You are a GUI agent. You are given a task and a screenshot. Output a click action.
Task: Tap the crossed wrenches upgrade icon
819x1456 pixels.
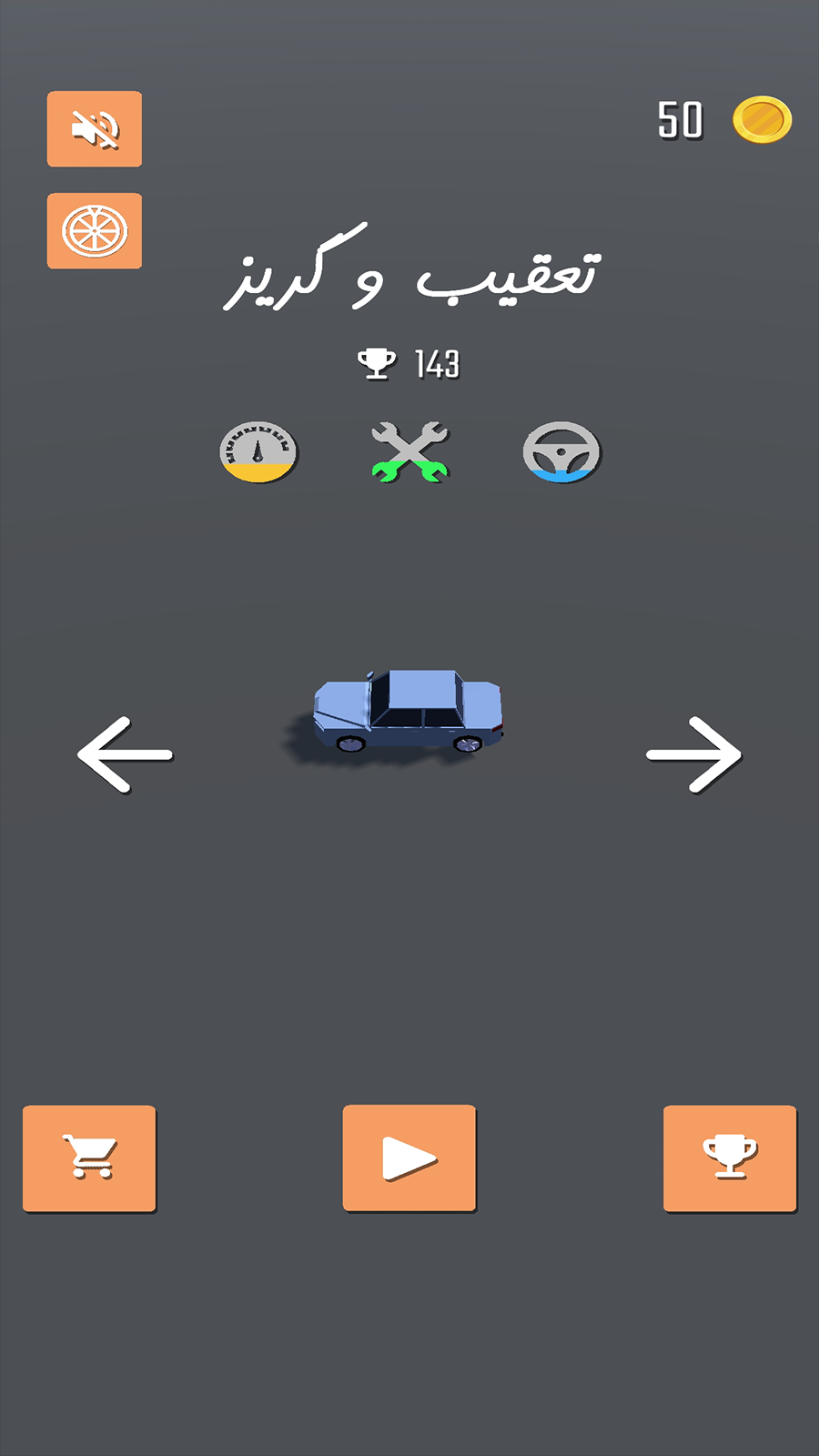click(409, 452)
